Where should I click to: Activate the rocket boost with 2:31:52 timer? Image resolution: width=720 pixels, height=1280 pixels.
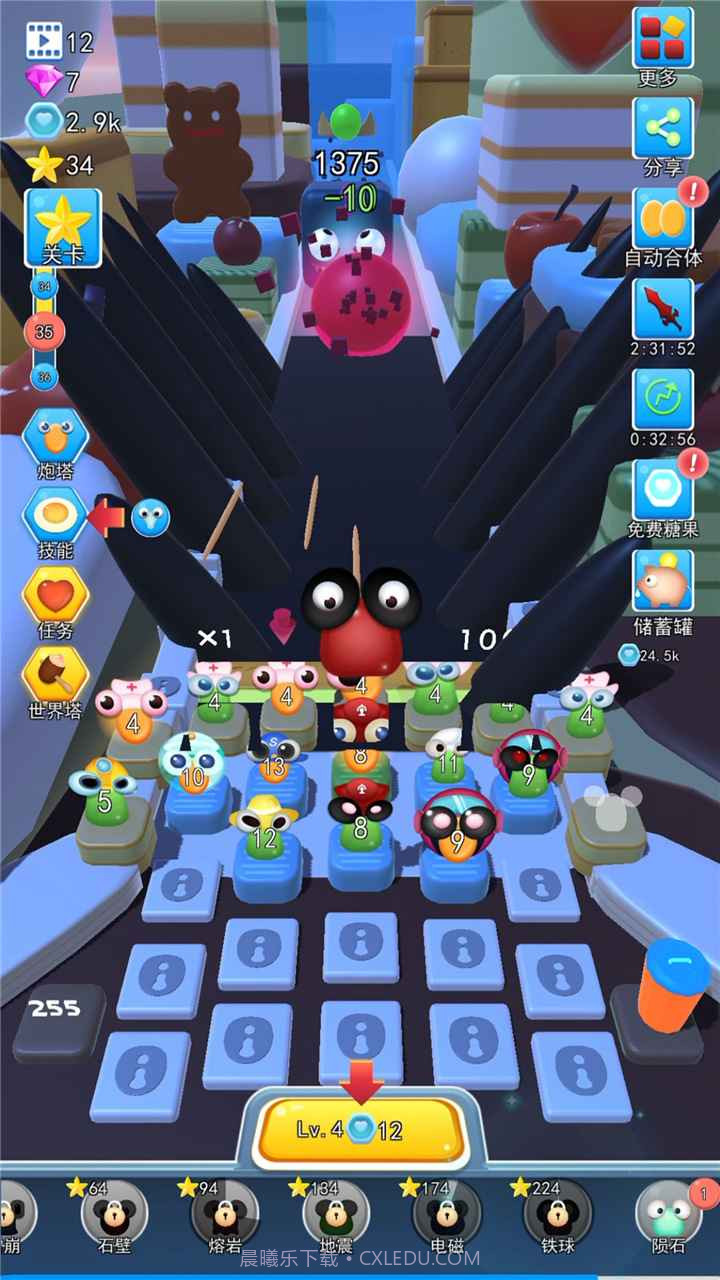click(663, 310)
